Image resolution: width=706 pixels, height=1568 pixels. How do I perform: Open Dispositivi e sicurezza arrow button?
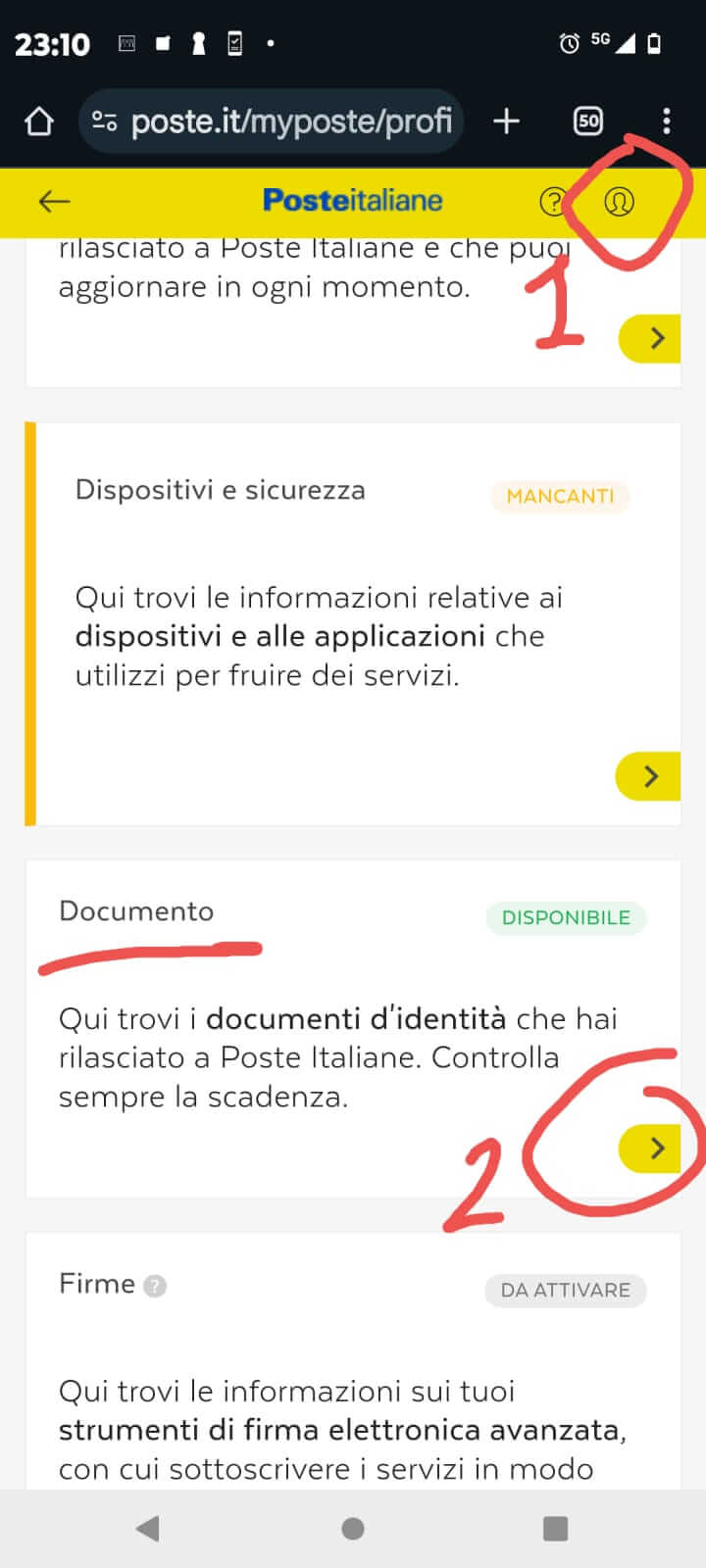(x=649, y=776)
